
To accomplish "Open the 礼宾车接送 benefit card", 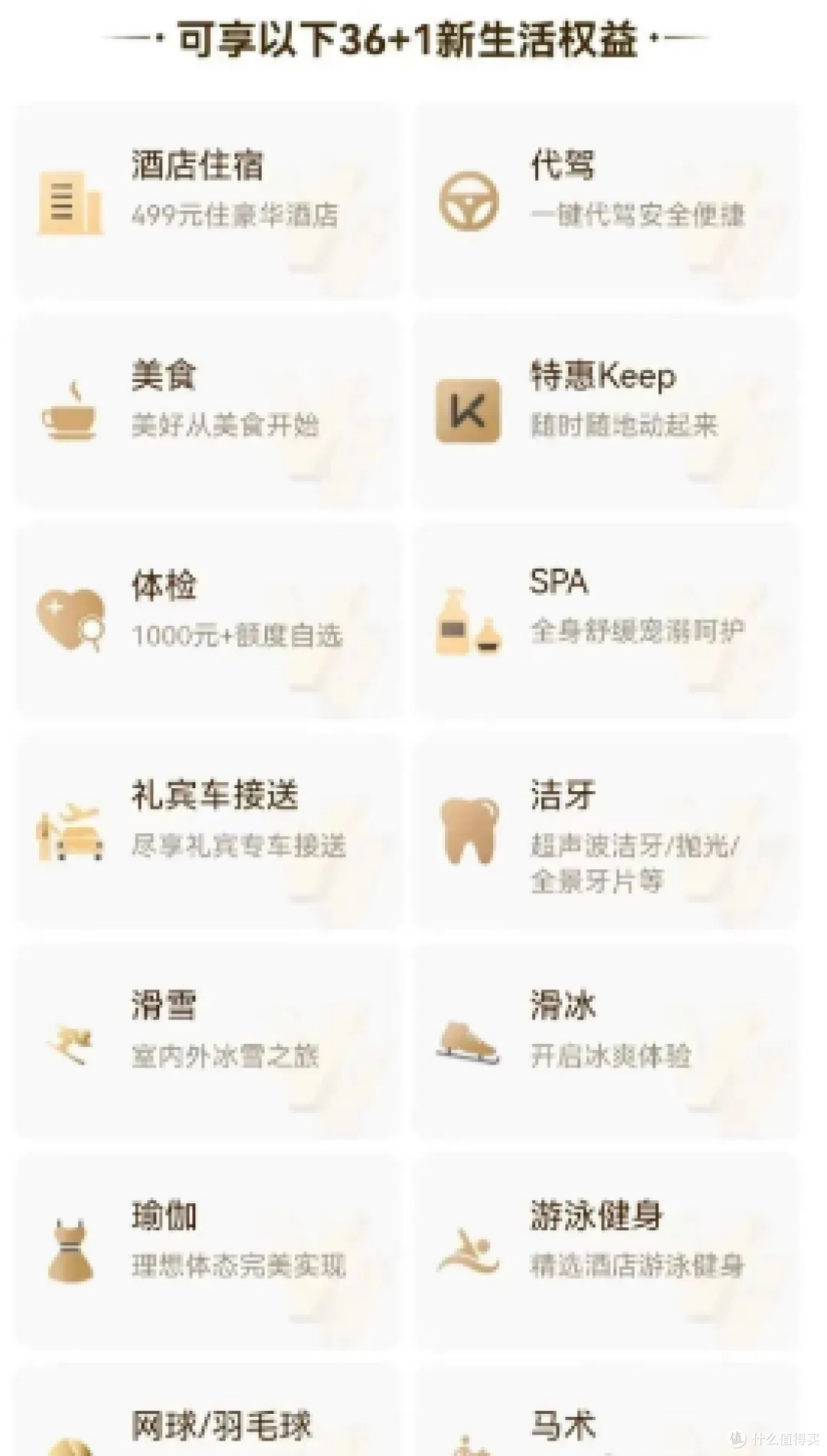I will pos(207,831).
